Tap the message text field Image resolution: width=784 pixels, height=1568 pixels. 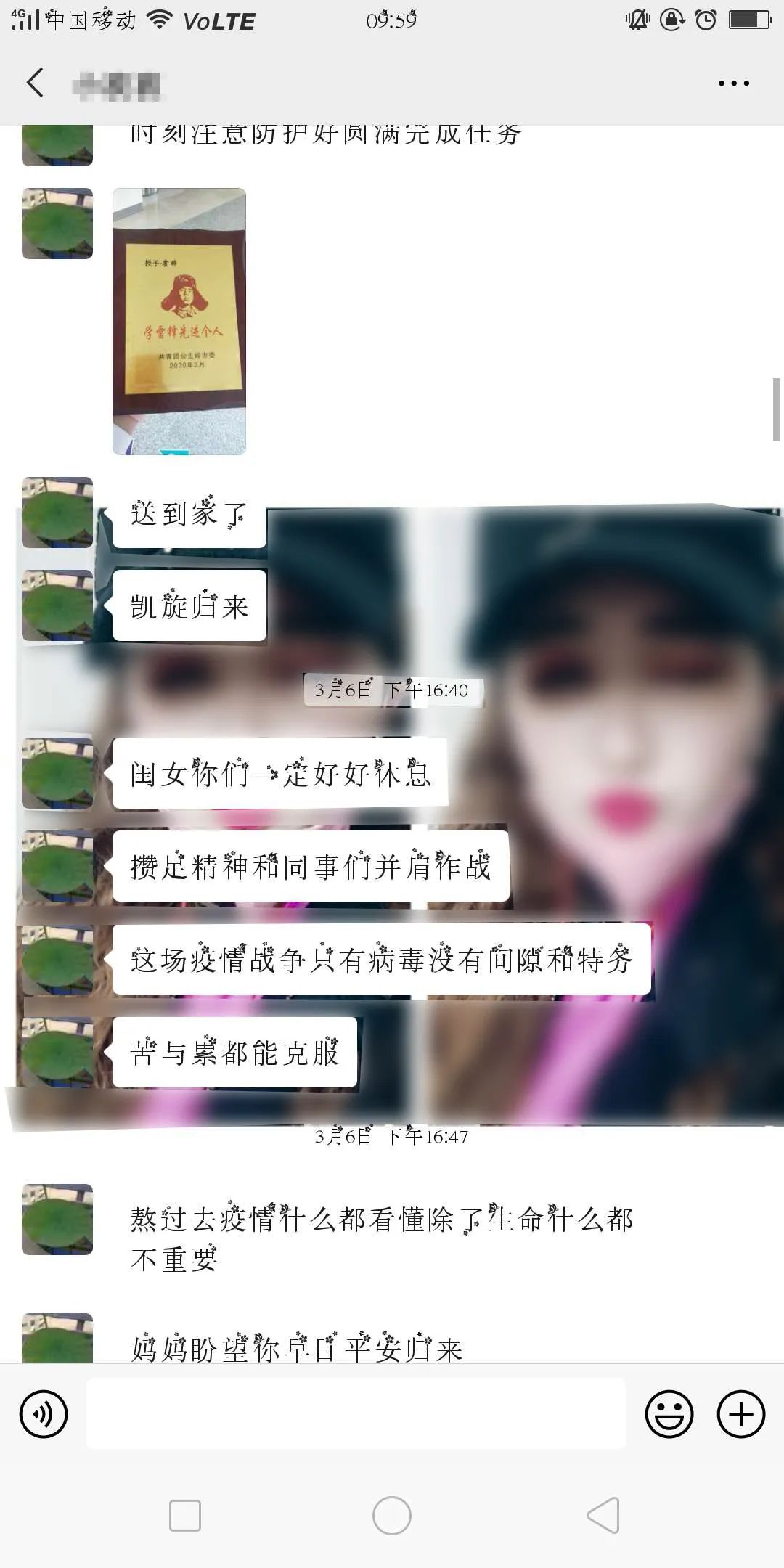(x=356, y=1414)
